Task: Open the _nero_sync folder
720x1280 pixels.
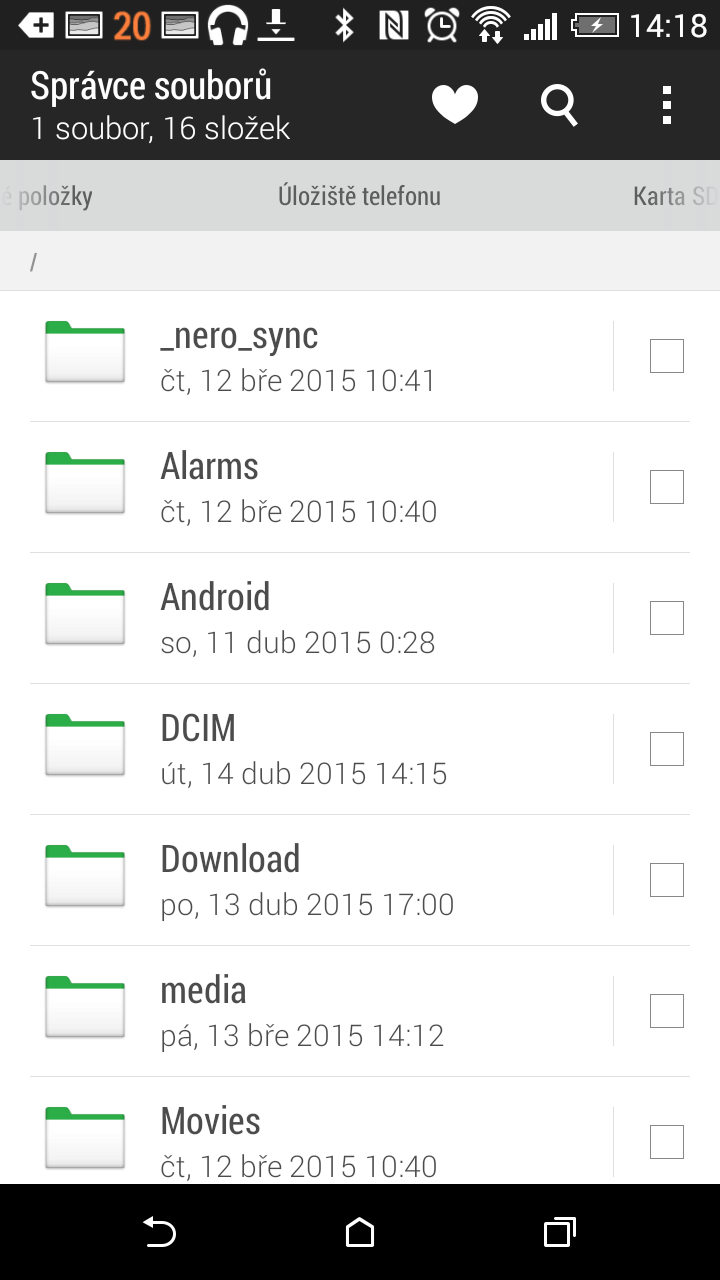Action: pyautogui.click(x=320, y=356)
